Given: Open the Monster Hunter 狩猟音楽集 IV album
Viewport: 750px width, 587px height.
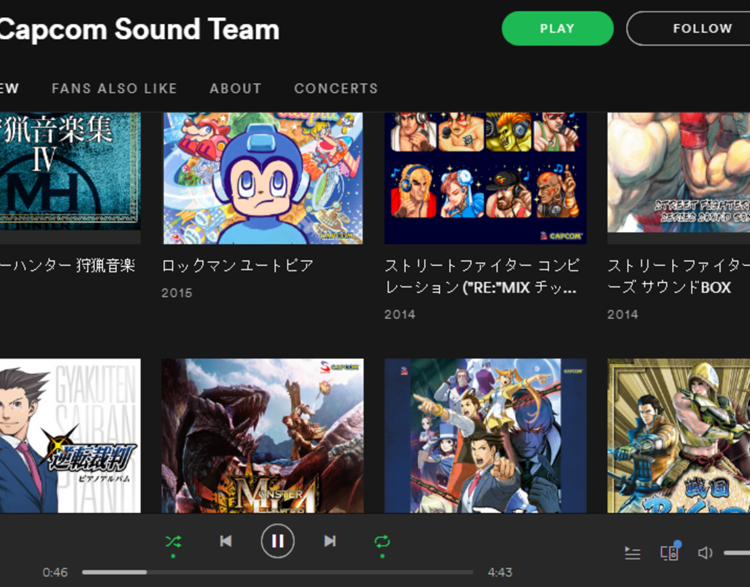Looking at the screenshot, I should 68,175.
